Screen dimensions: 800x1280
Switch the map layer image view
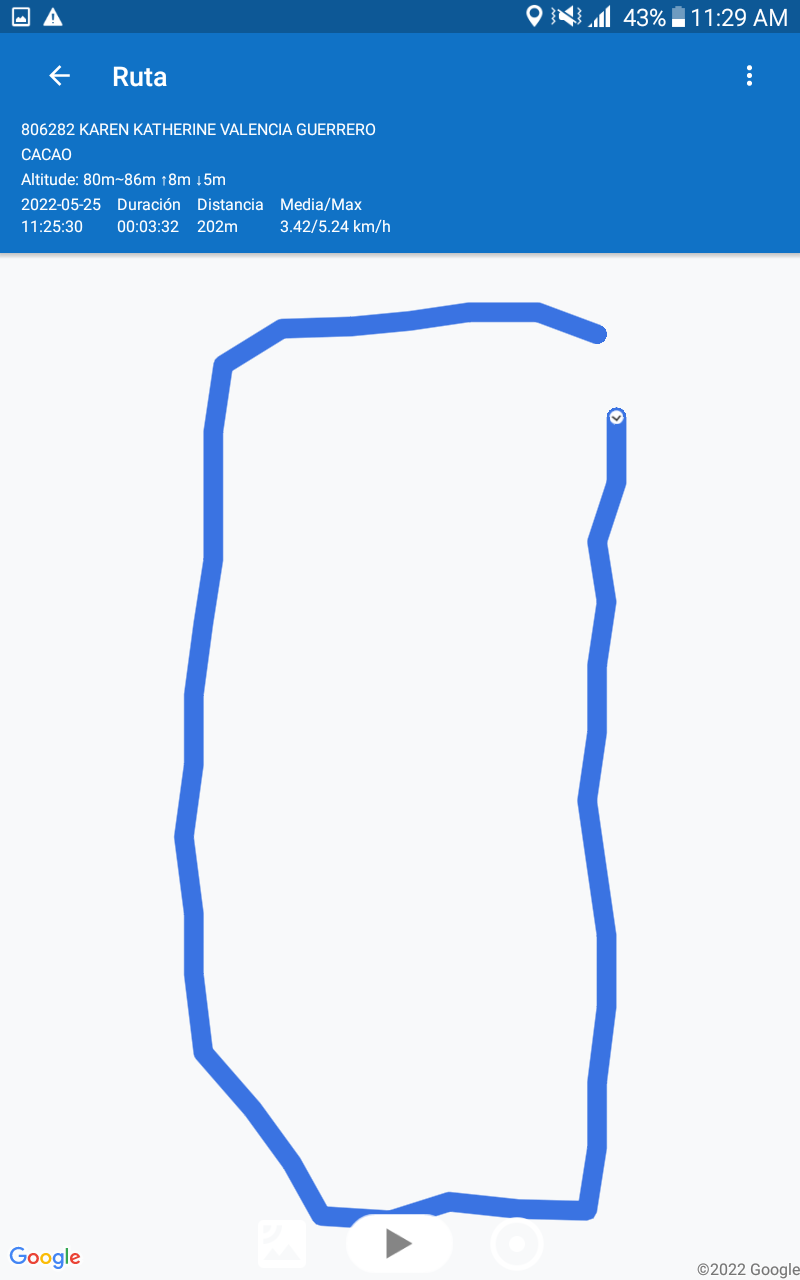282,1243
